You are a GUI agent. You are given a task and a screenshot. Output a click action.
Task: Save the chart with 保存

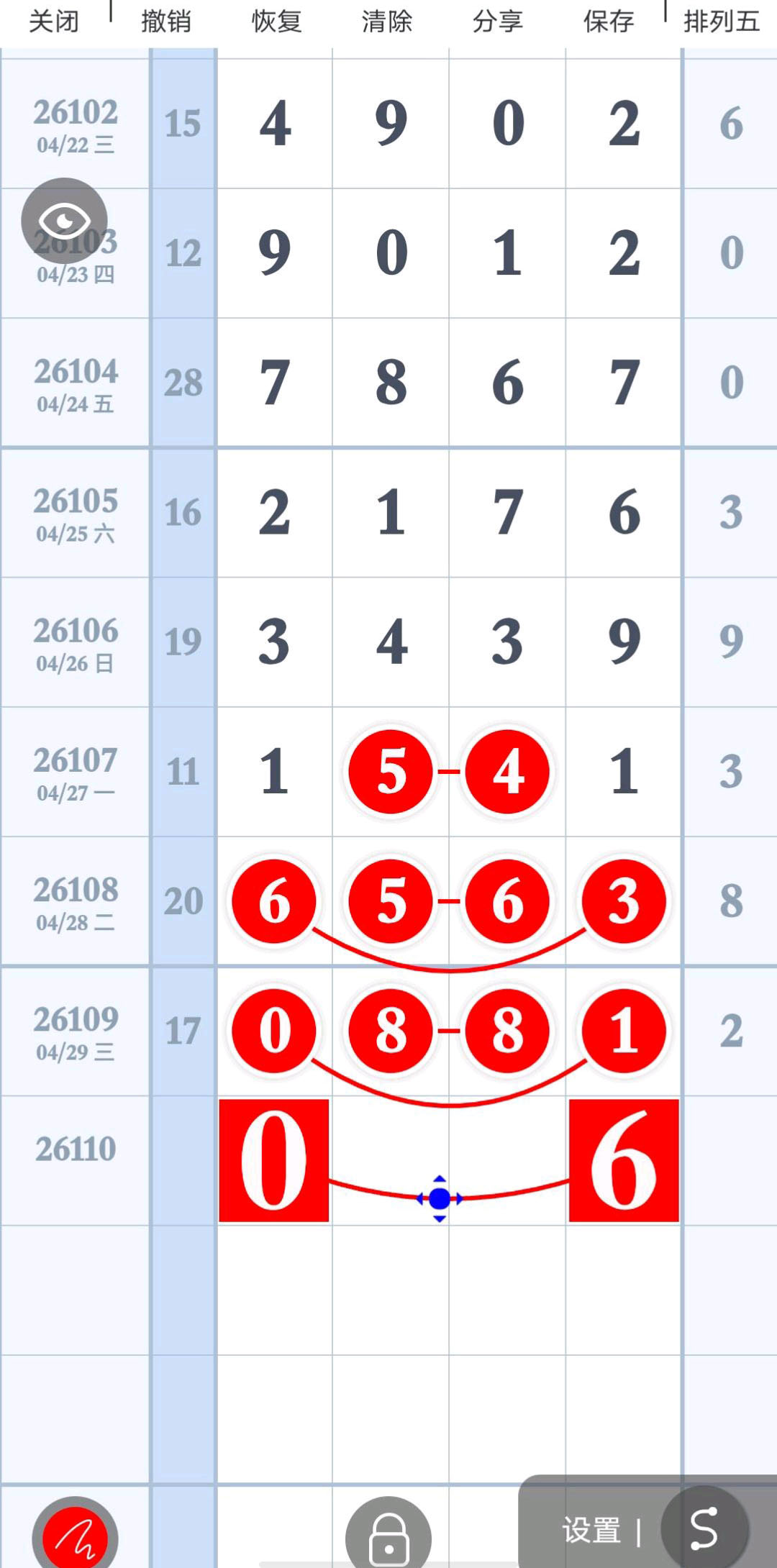[x=609, y=21]
